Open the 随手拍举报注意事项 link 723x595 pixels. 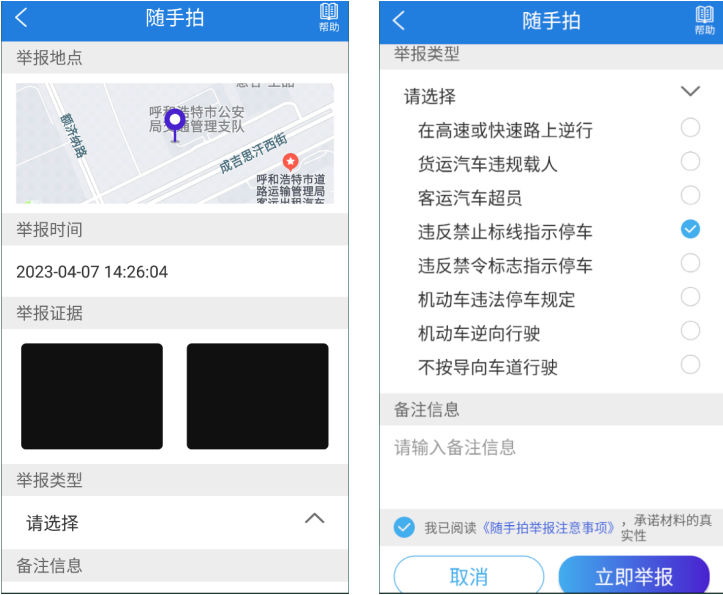coord(549,527)
